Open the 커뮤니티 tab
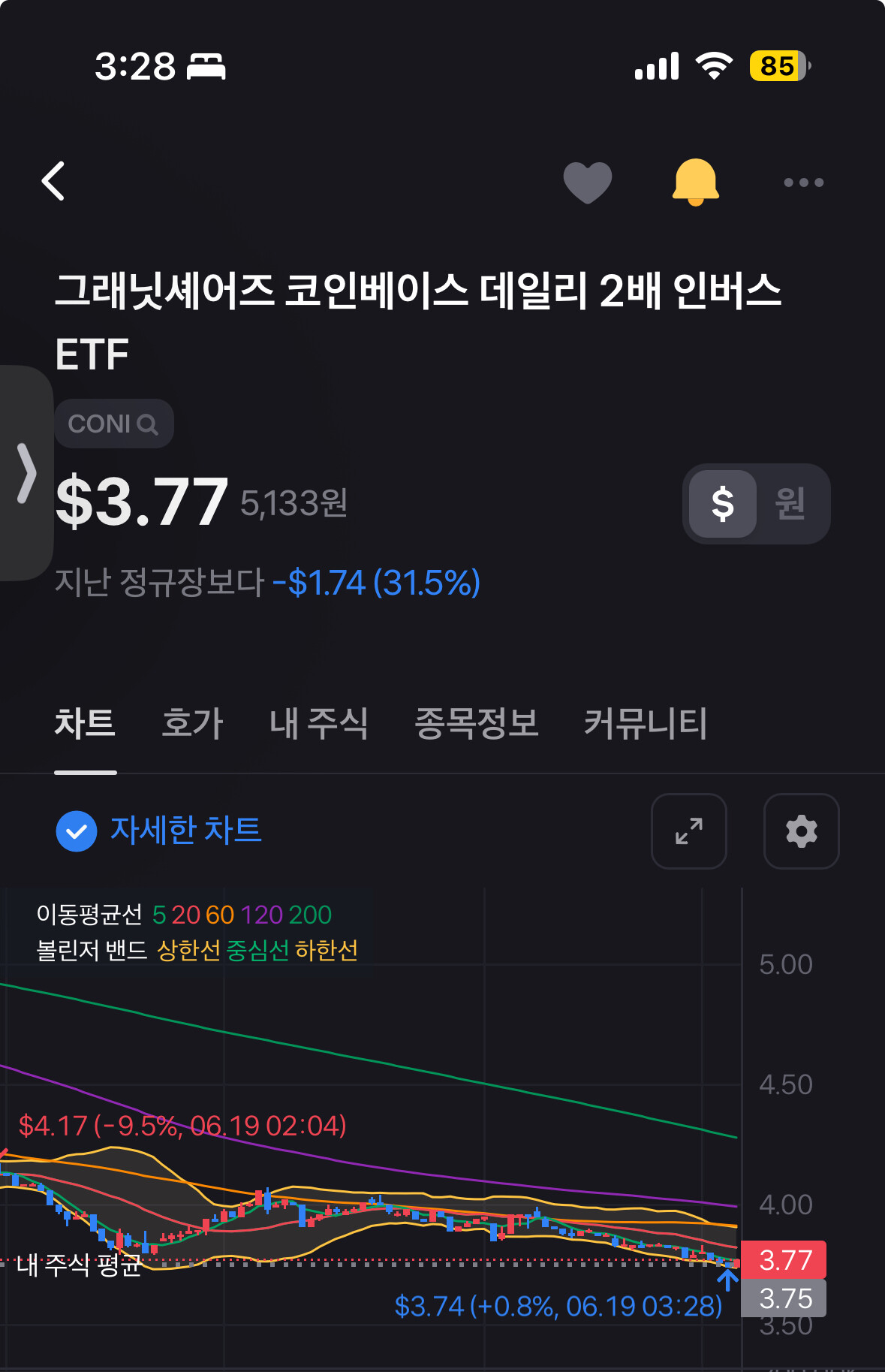 [x=646, y=723]
